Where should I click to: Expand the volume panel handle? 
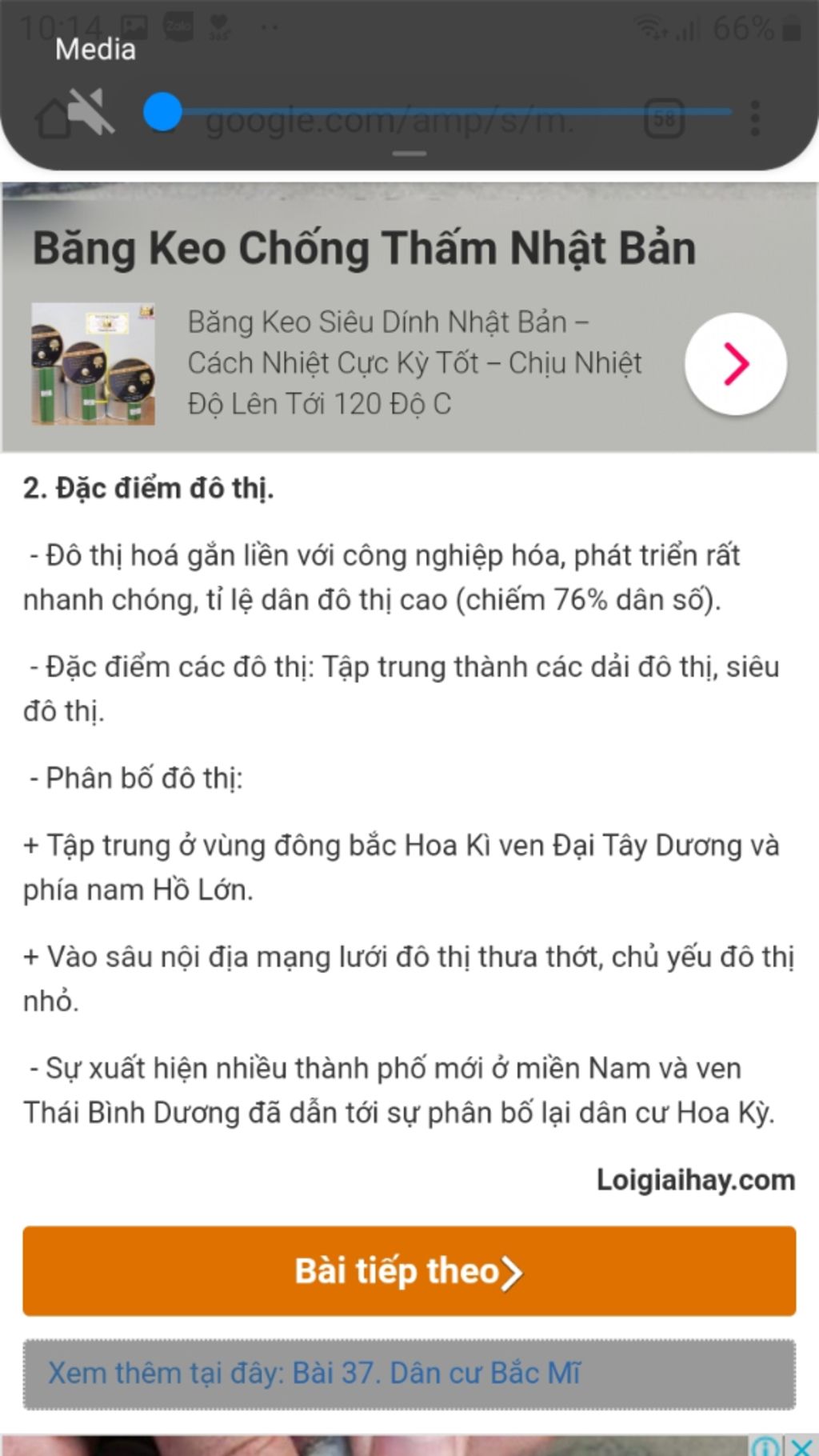[409, 153]
